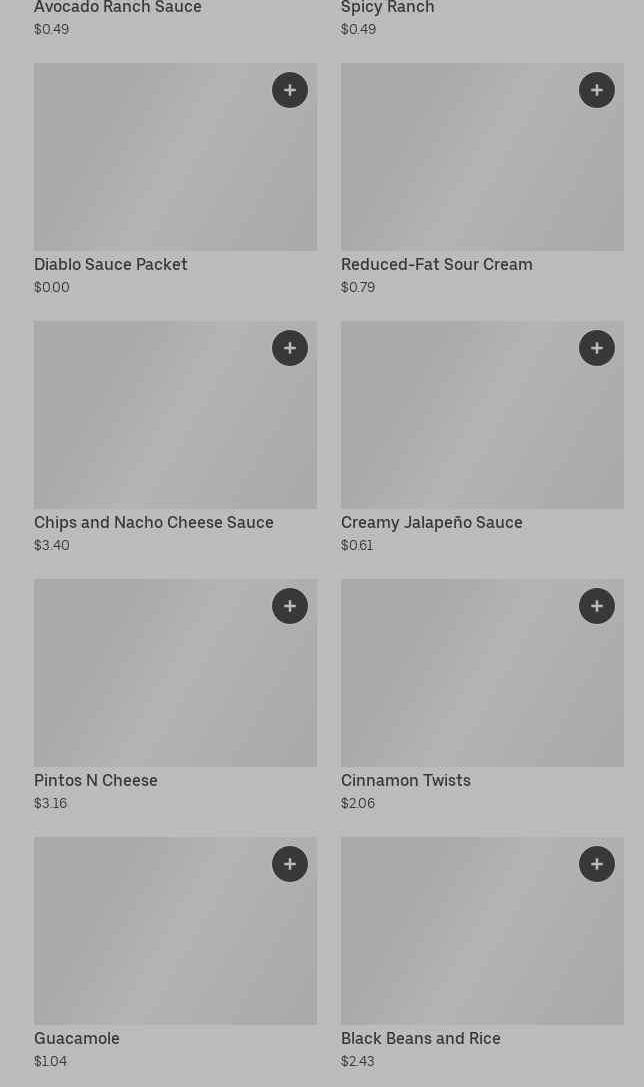Image resolution: width=644 pixels, height=1087 pixels.
Task: Add Cinnamon Twists to the order
Action: pyautogui.click(x=597, y=606)
